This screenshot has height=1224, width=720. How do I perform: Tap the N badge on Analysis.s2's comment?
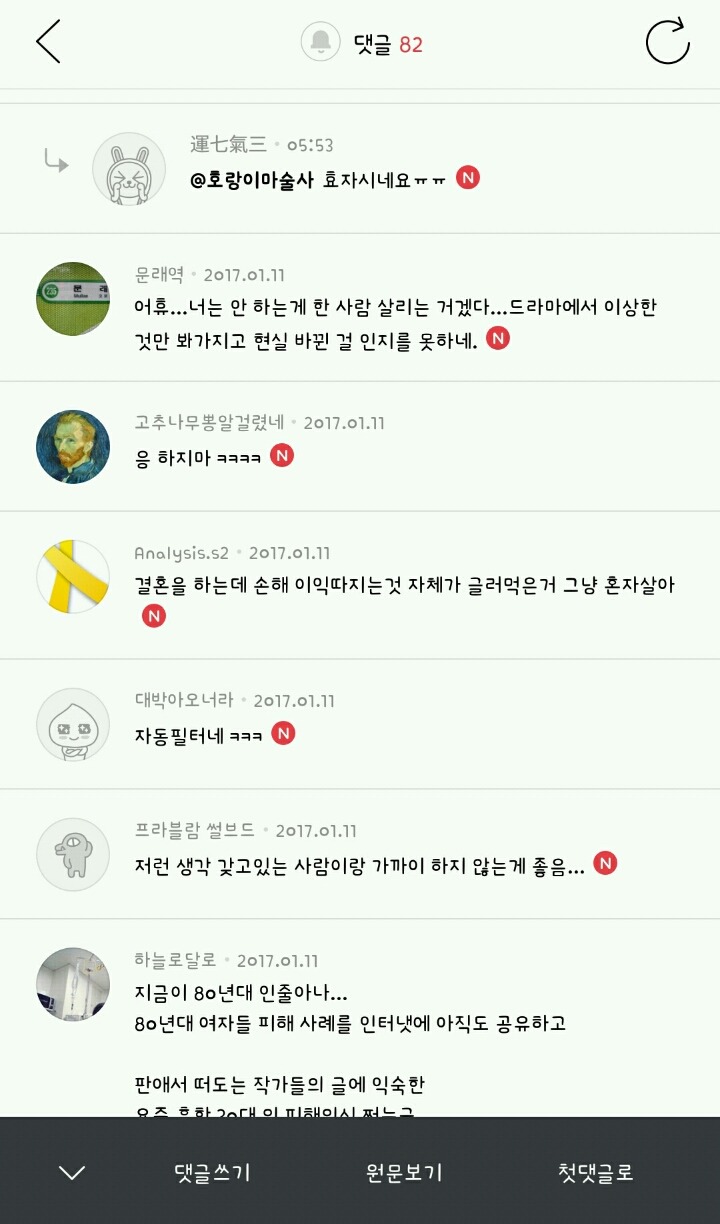153,616
